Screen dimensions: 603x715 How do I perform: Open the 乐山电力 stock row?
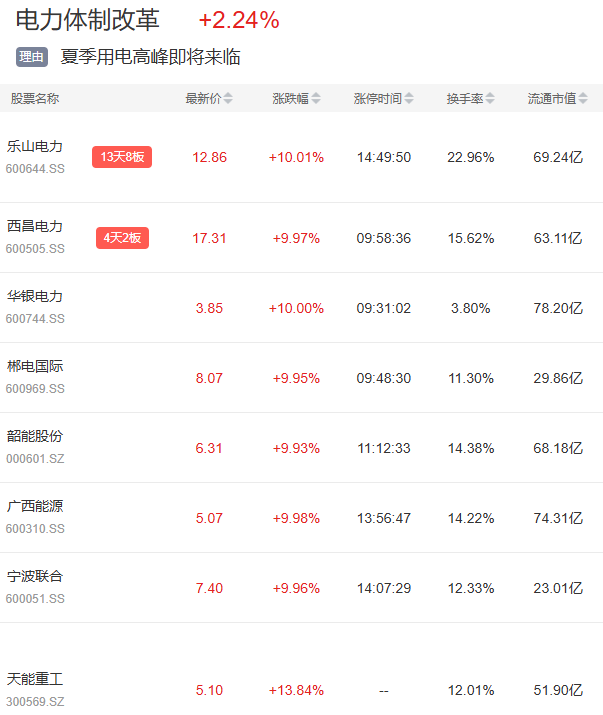point(35,147)
